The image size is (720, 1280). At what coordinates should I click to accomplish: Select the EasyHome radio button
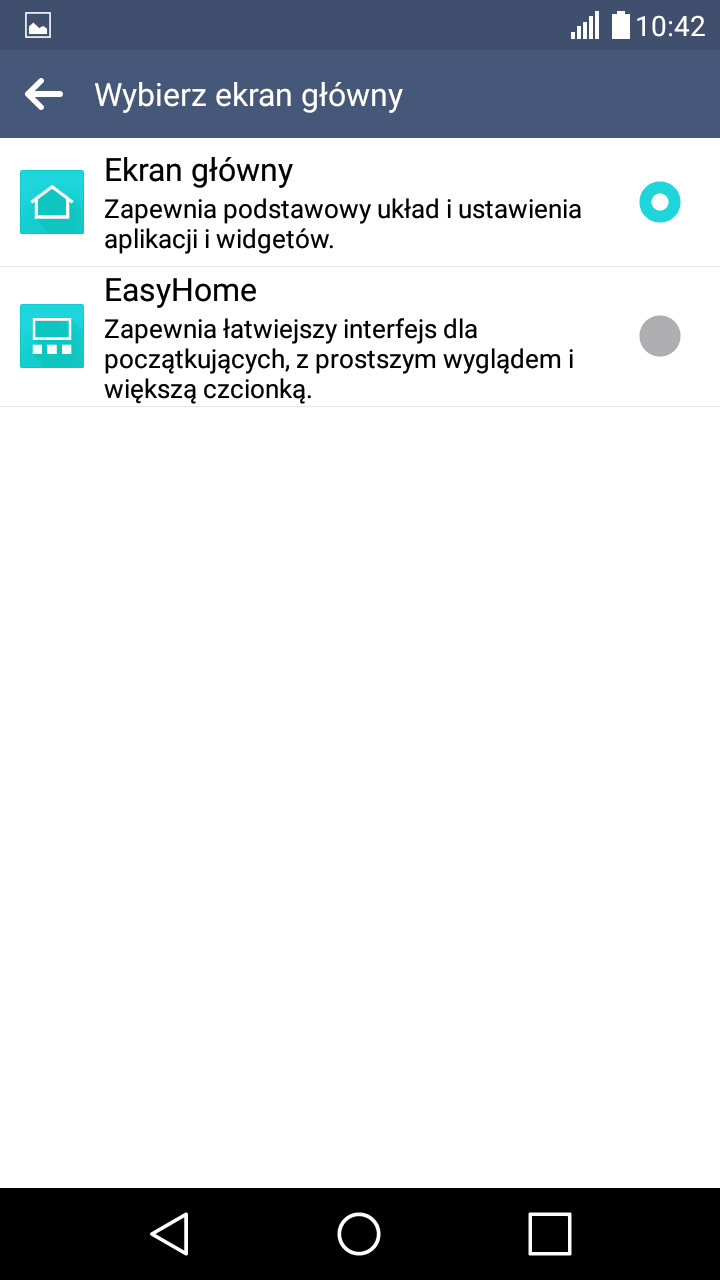click(x=660, y=336)
